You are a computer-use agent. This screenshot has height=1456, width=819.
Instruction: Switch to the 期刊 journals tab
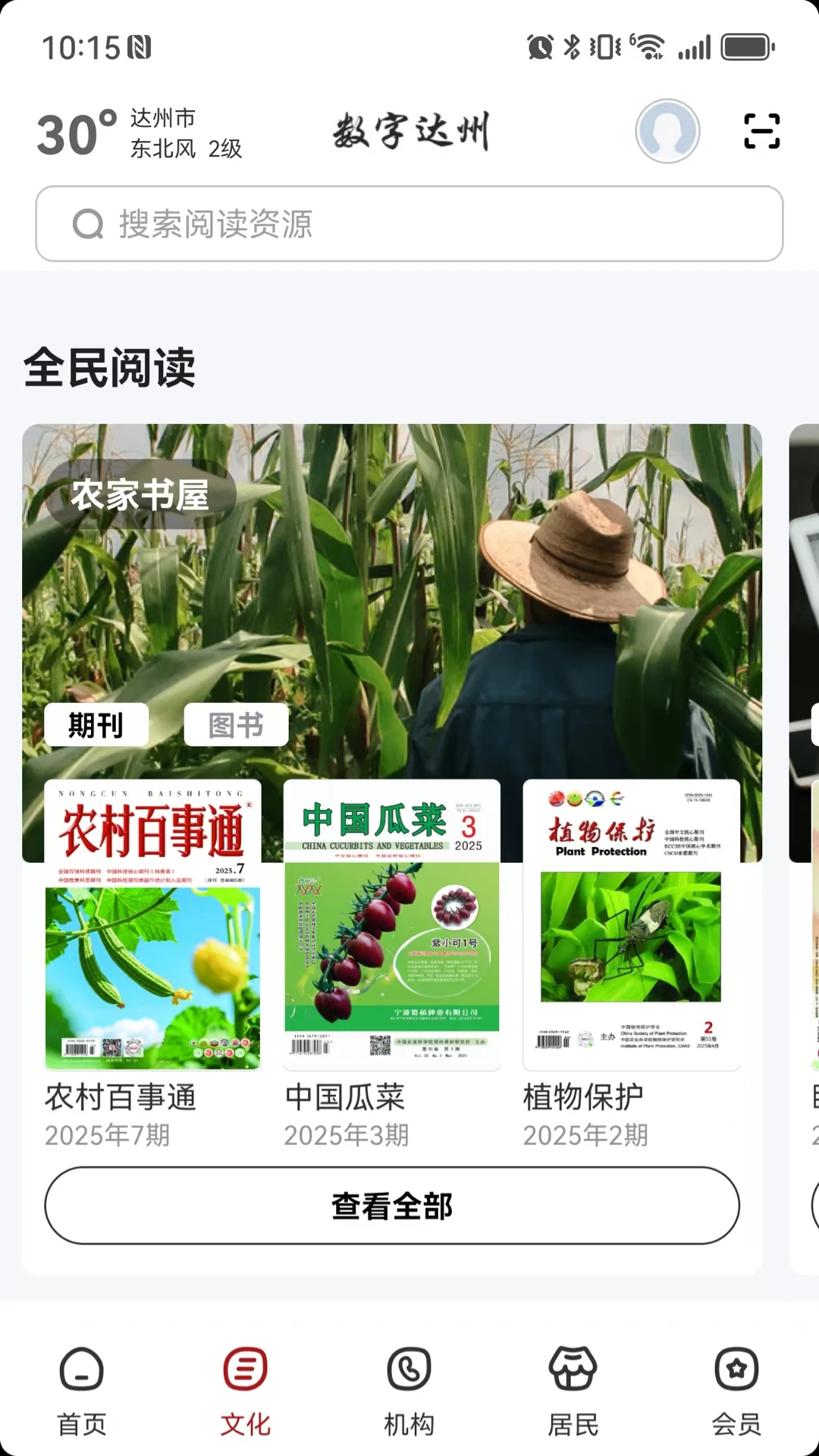coord(96,724)
